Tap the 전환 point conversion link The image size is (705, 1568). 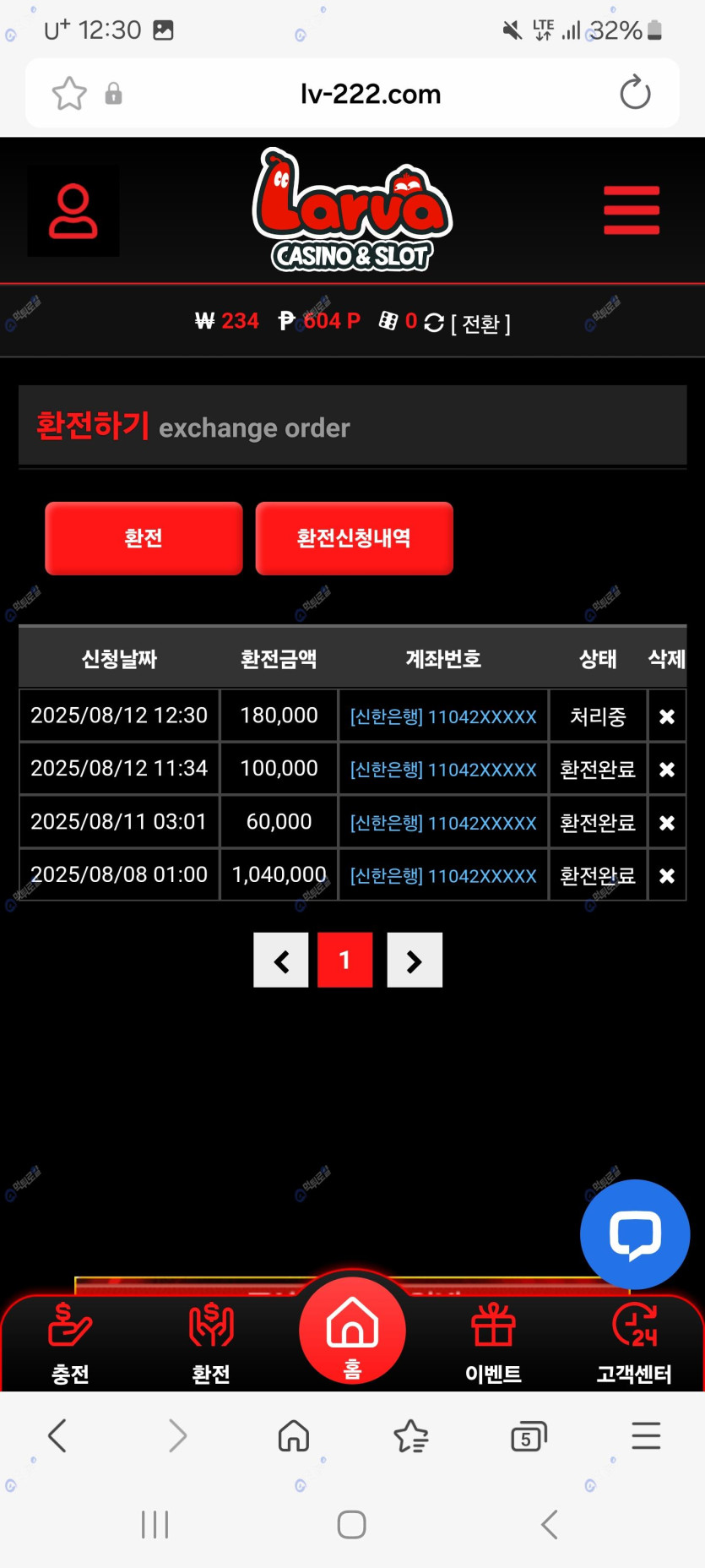click(480, 324)
